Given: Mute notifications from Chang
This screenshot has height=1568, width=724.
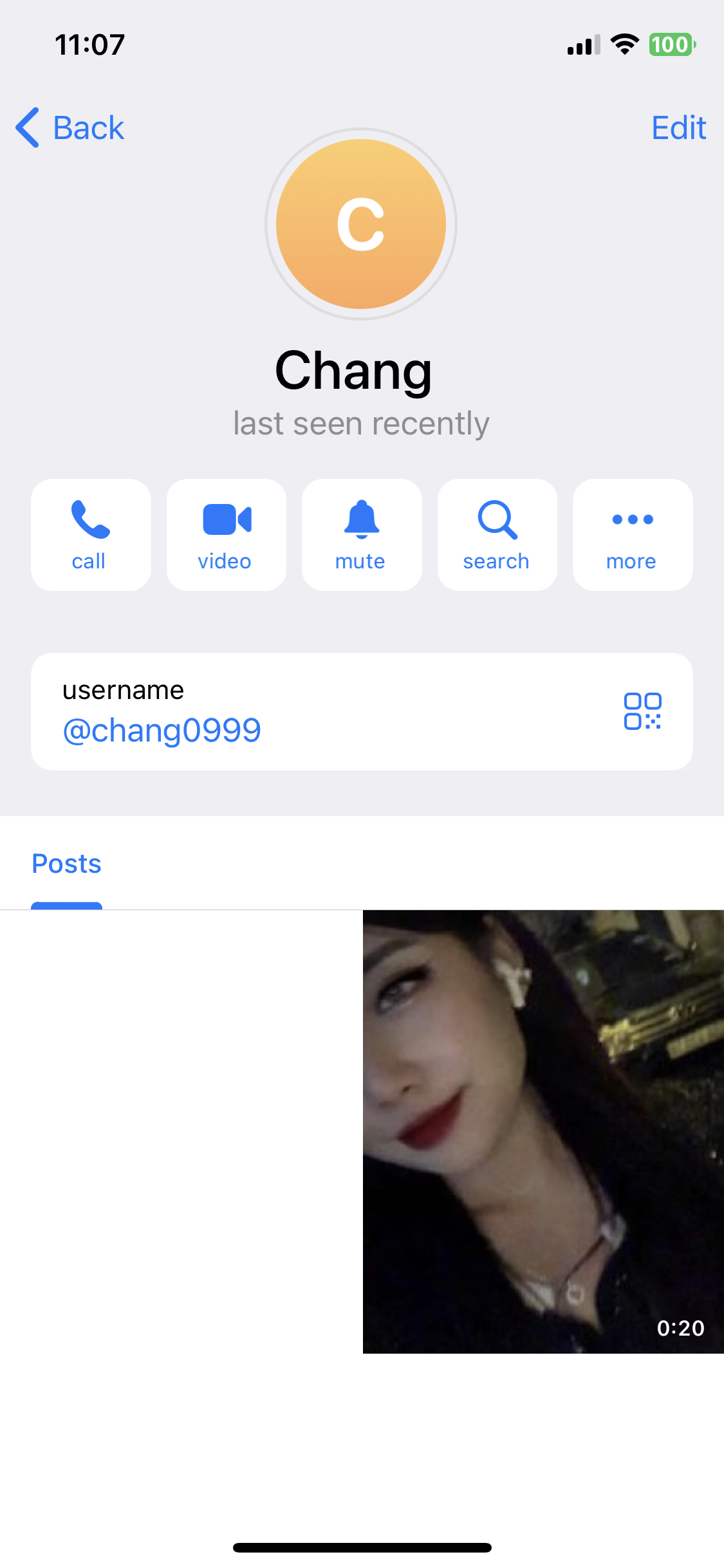Looking at the screenshot, I should 362,534.
